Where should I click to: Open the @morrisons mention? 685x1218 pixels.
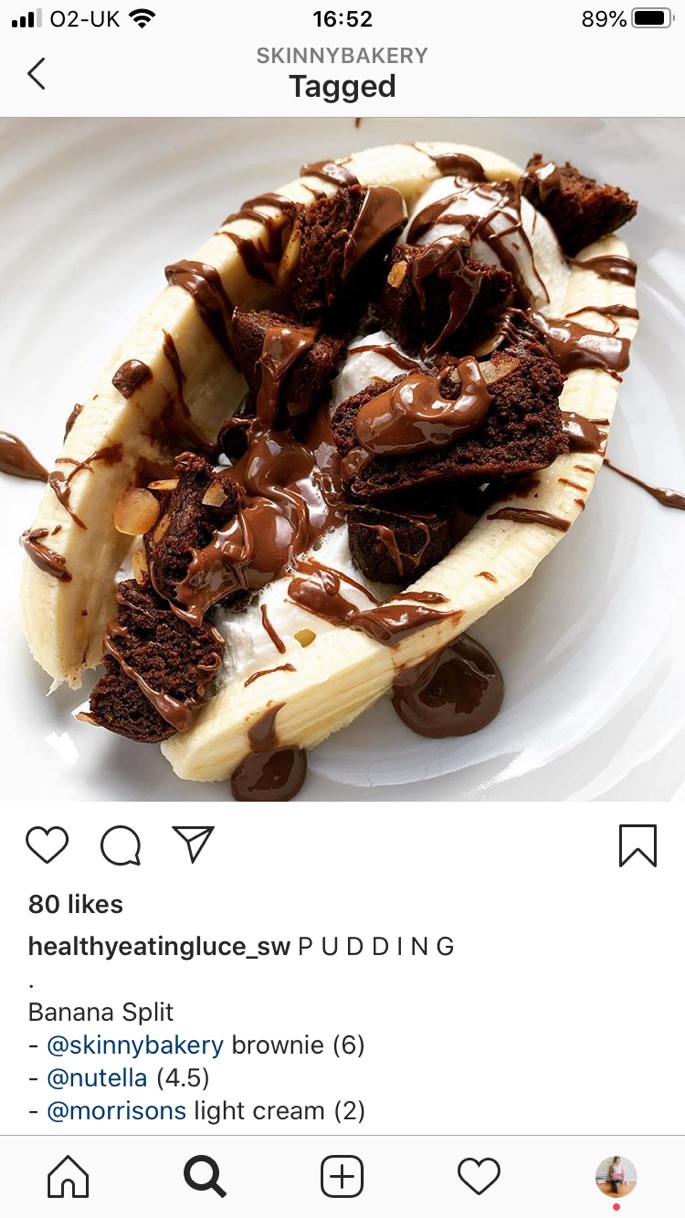coord(116,1110)
